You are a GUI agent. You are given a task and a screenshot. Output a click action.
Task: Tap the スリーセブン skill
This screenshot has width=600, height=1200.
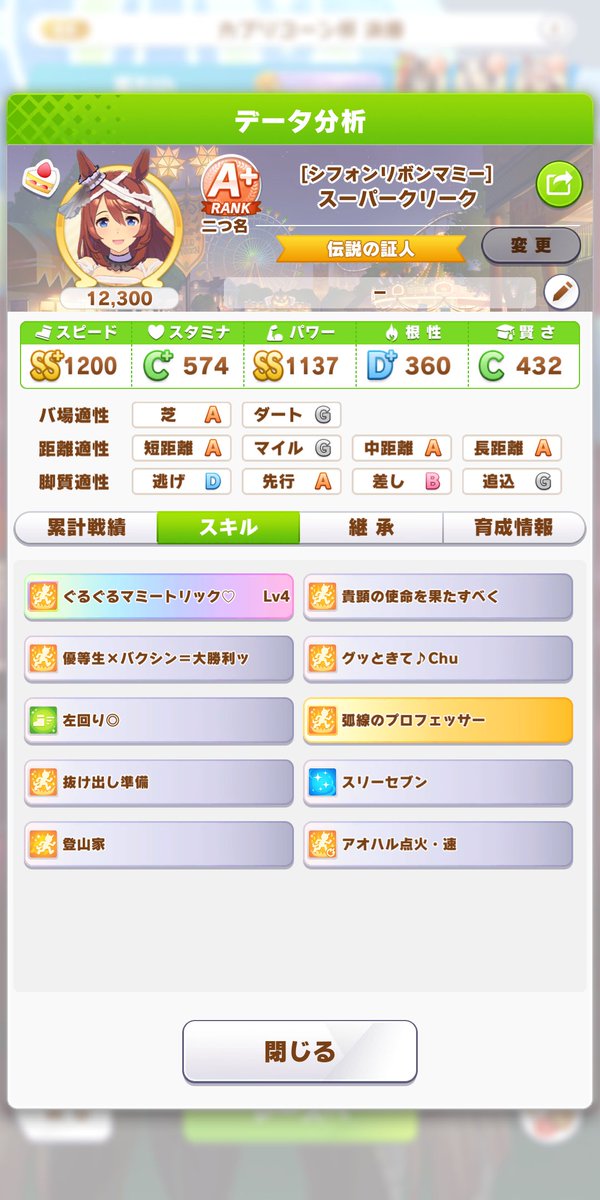(x=438, y=783)
